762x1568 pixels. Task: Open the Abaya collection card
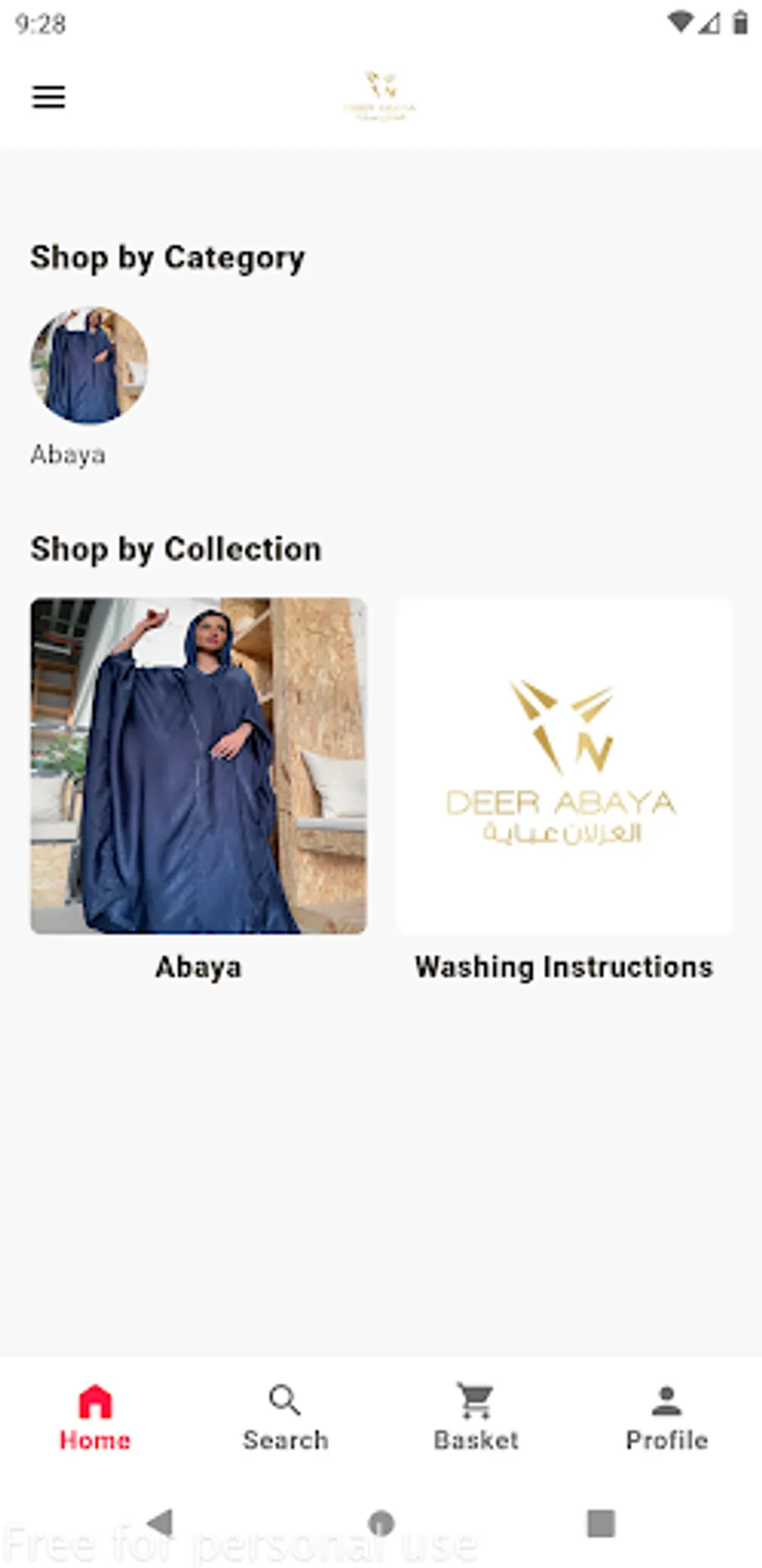[x=199, y=766]
